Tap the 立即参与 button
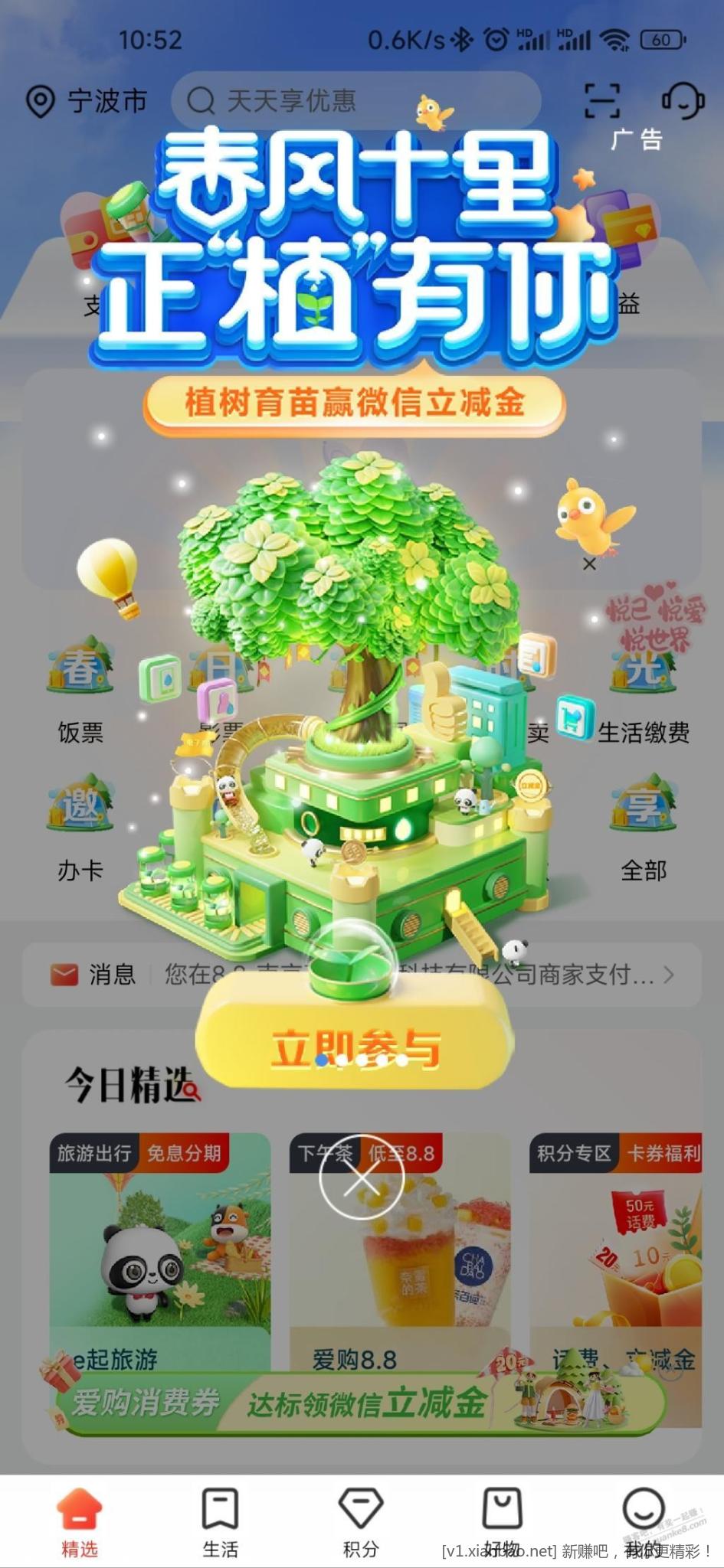Image resolution: width=724 pixels, height=1568 pixels. click(355, 1048)
